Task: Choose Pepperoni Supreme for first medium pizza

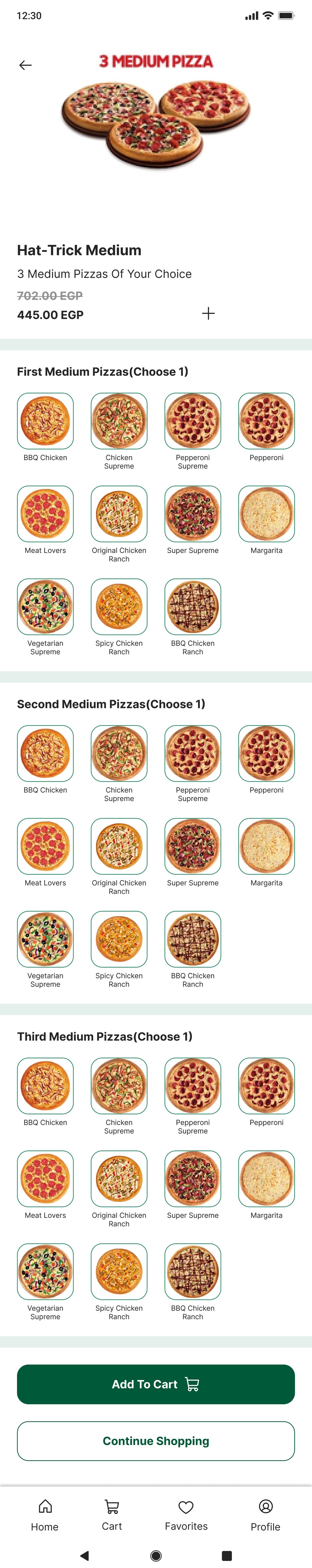Action: 193,421
